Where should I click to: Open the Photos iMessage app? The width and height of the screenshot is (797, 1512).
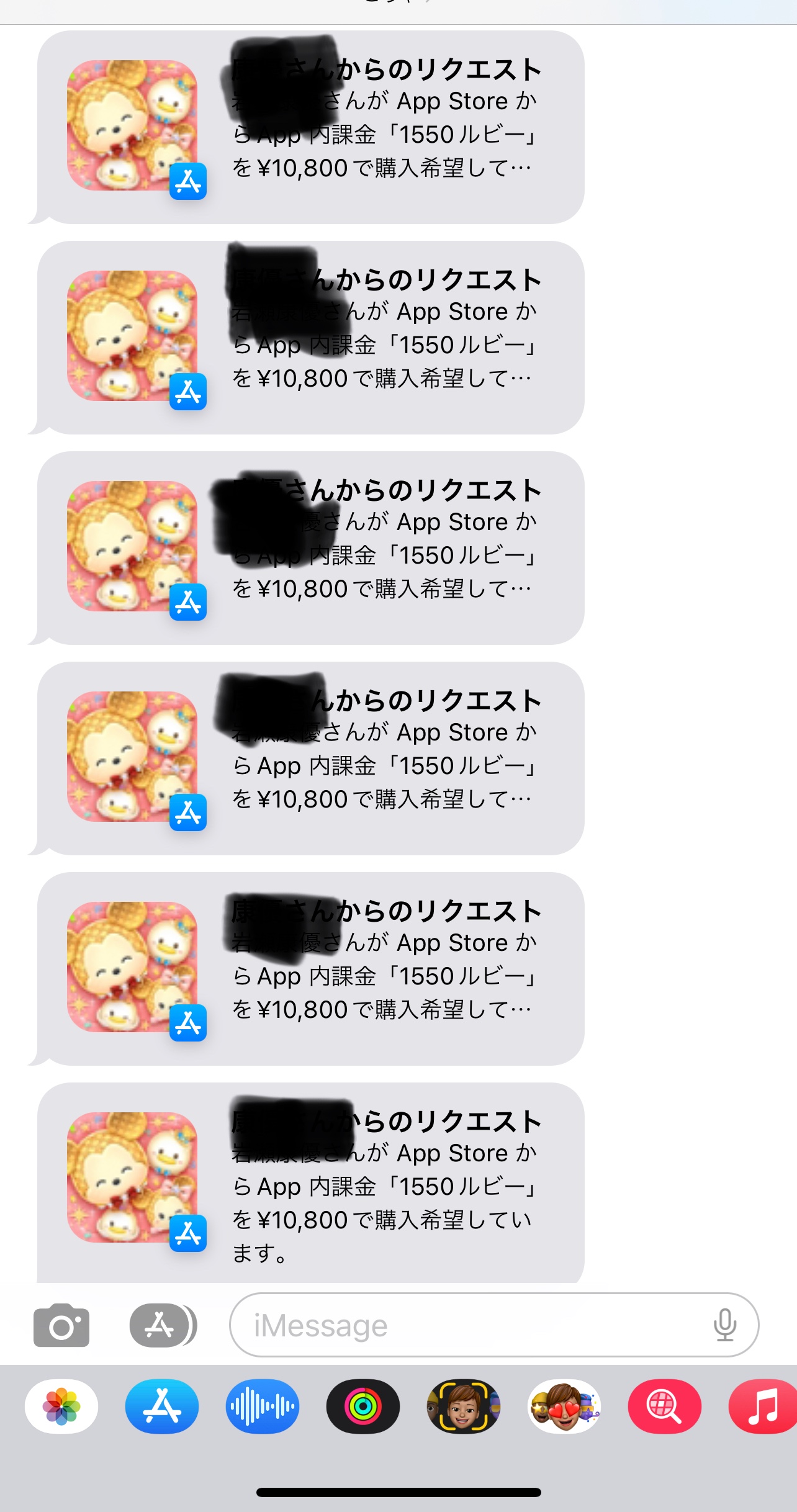61,1406
